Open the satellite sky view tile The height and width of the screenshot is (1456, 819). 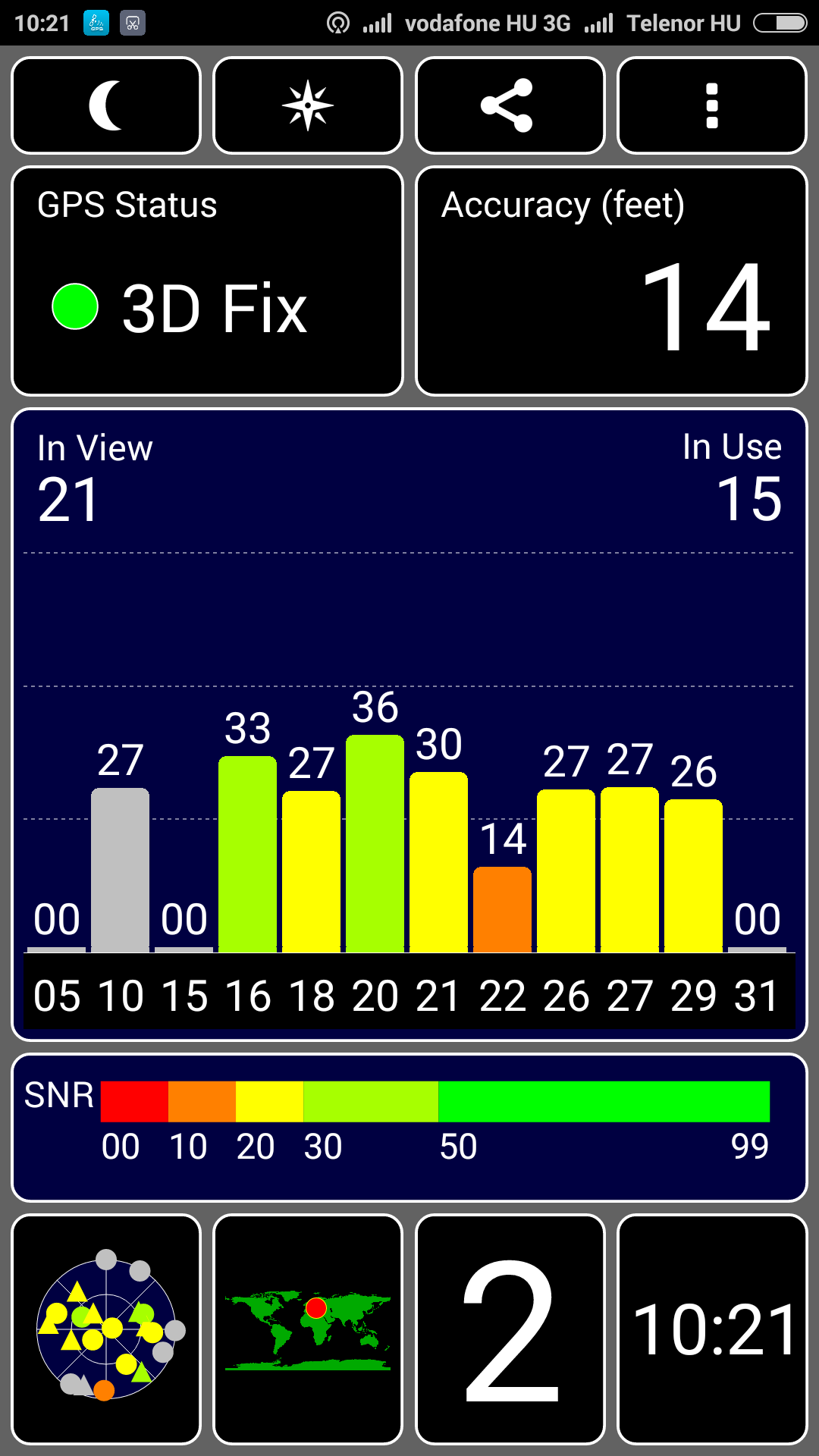106,1329
